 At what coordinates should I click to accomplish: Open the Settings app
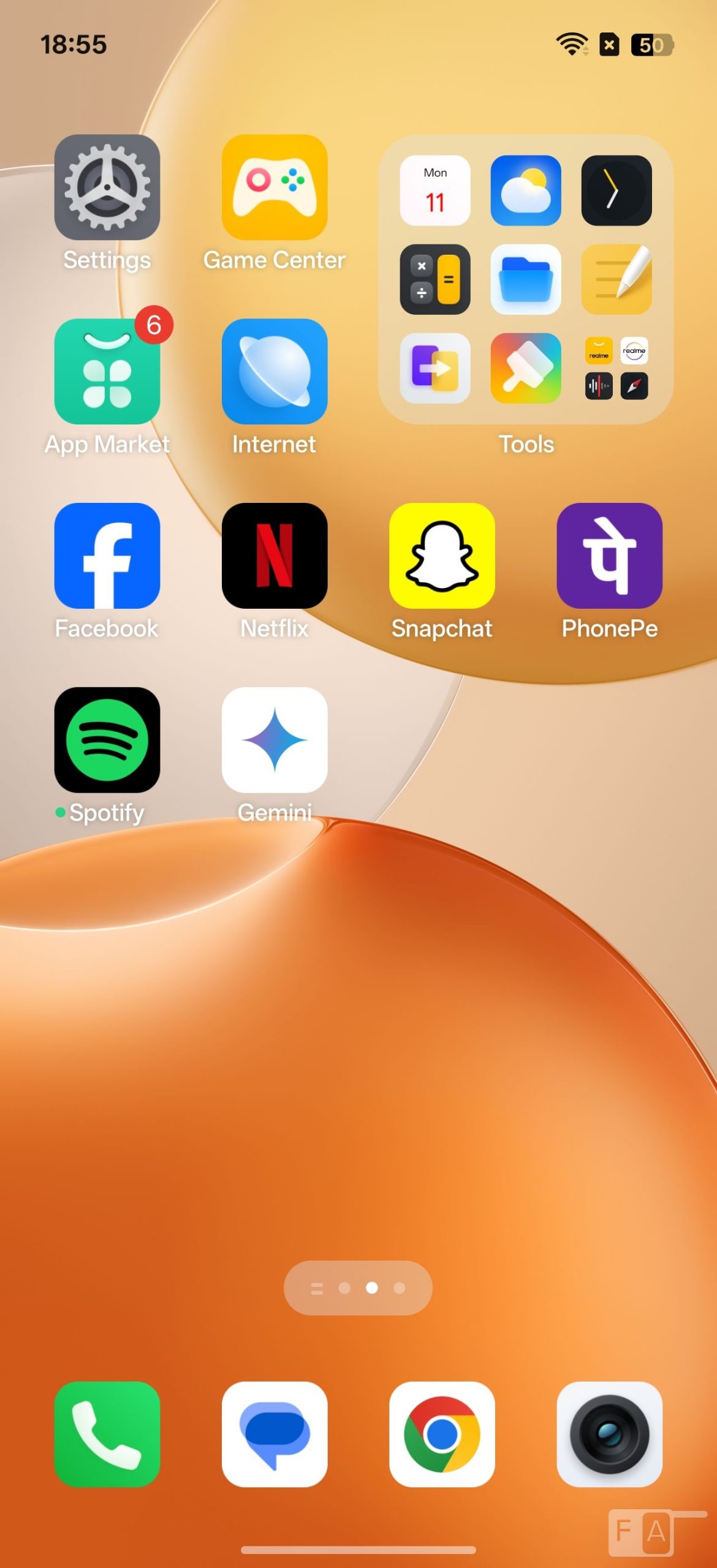click(107, 187)
